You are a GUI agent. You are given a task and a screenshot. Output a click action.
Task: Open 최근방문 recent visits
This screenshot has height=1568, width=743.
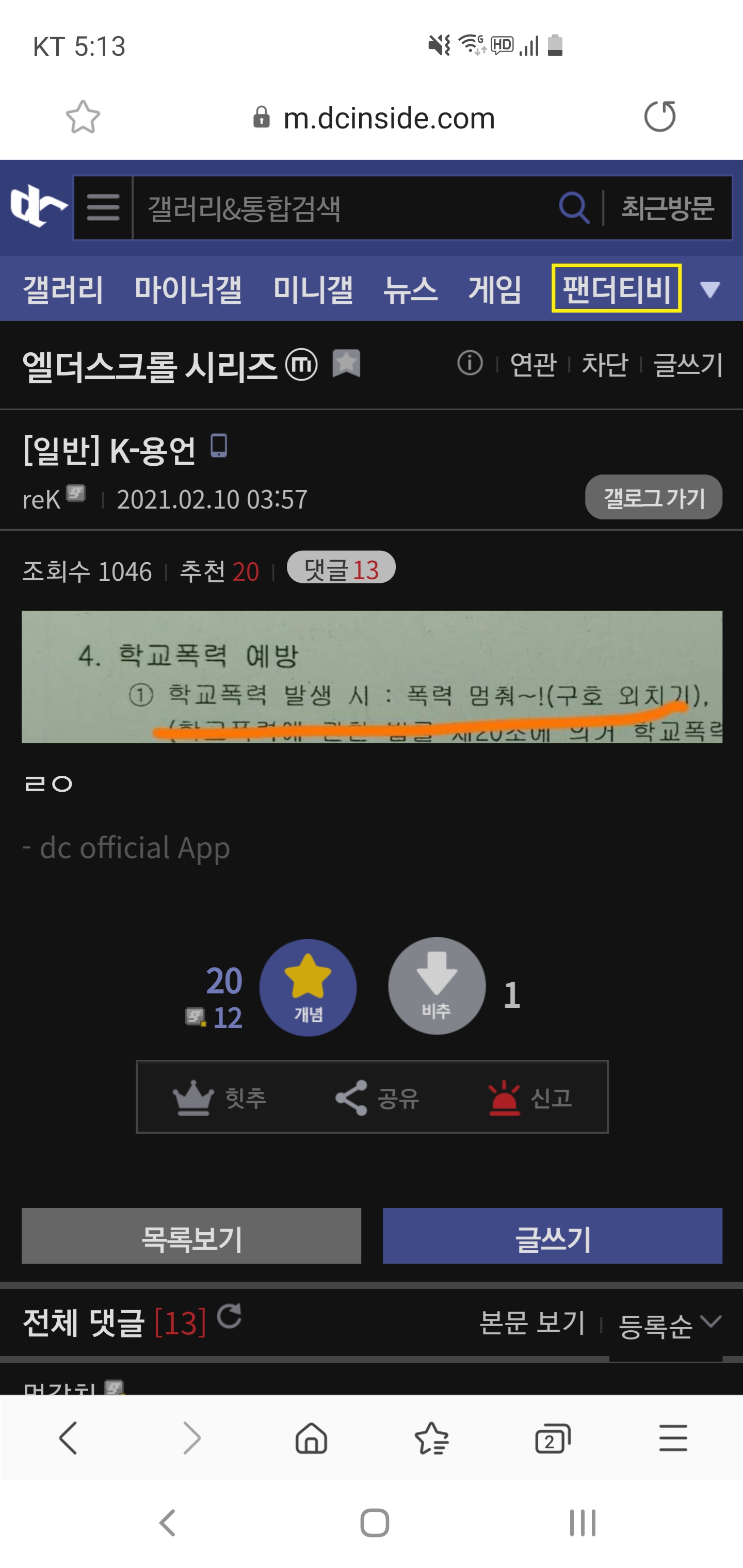pos(667,208)
